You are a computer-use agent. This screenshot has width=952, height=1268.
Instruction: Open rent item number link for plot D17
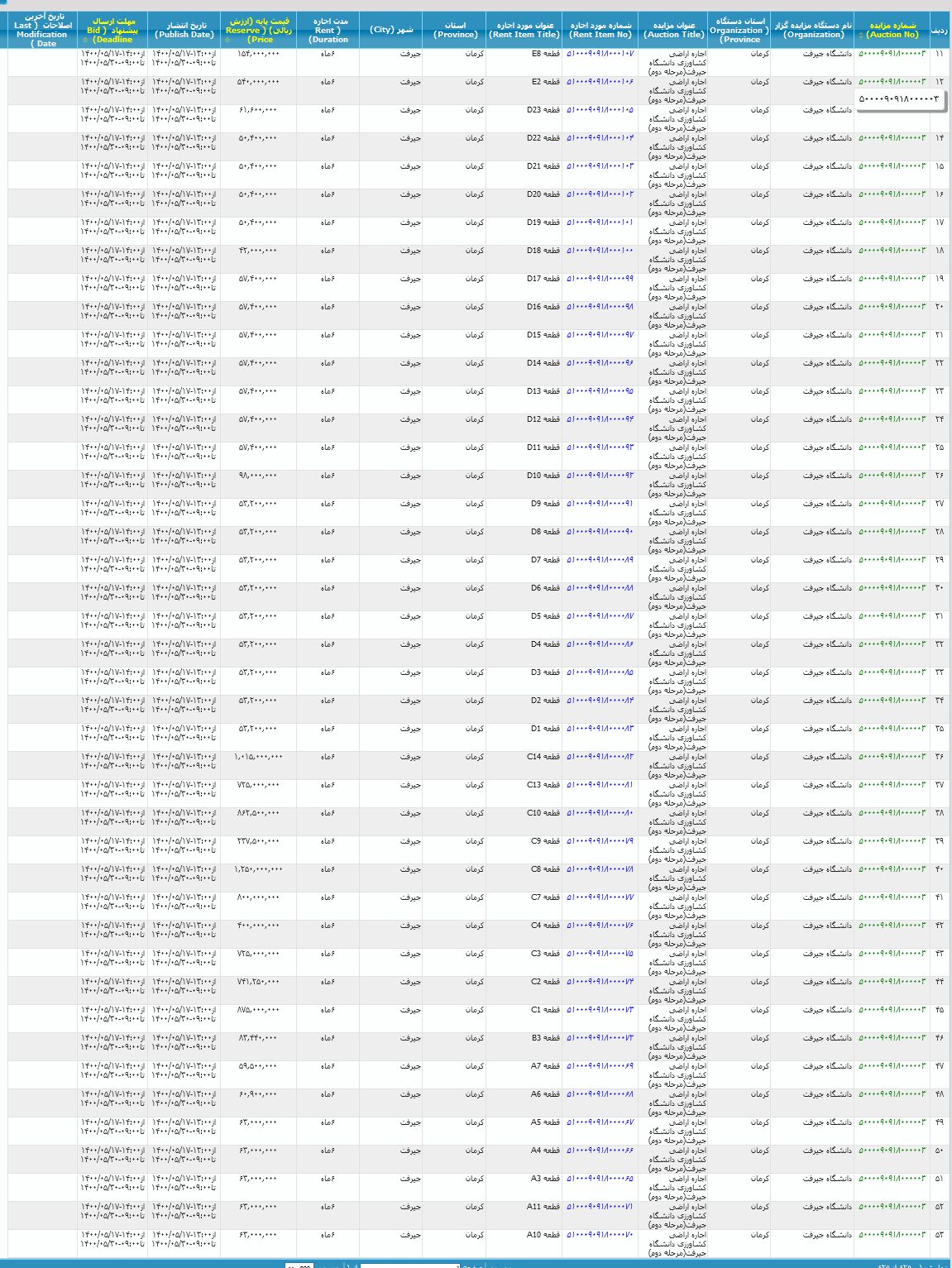600,279
